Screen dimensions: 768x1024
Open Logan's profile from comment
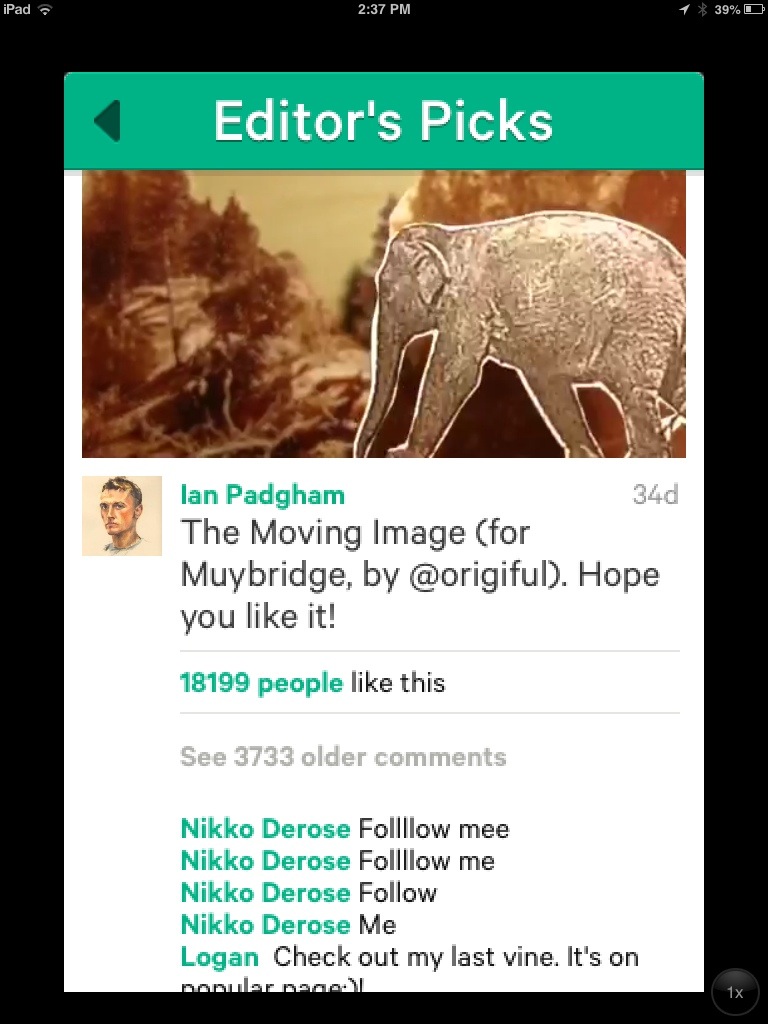(x=219, y=957)
